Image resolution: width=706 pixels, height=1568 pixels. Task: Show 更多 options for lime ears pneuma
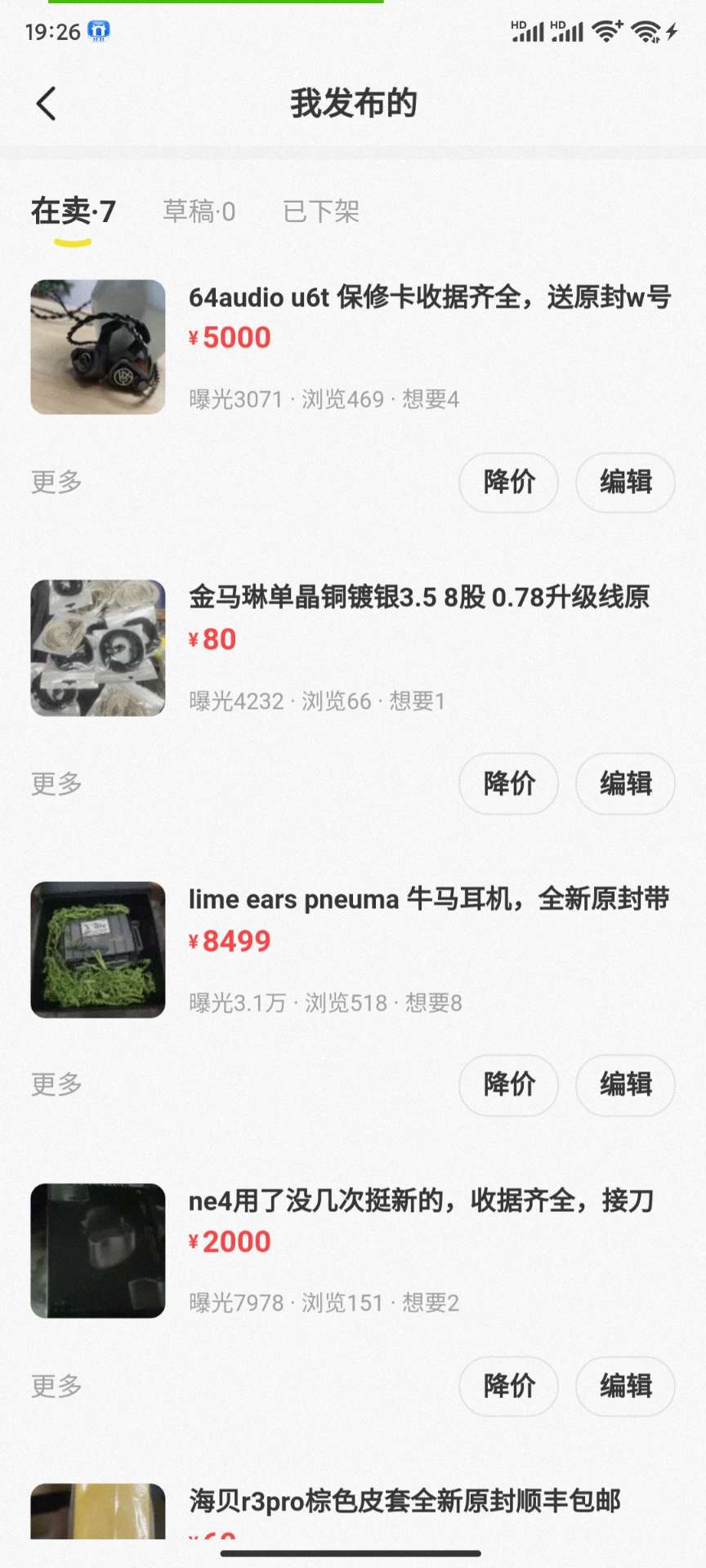click(56, 1085)
